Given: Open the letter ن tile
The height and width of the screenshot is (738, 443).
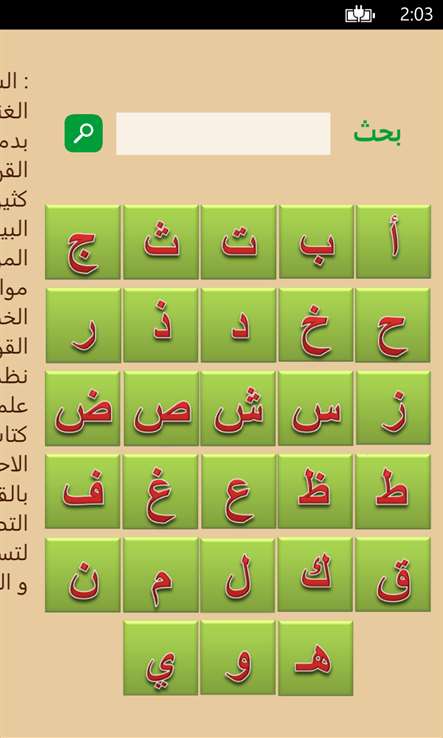Looking at the screenshot, I should 83,575.
